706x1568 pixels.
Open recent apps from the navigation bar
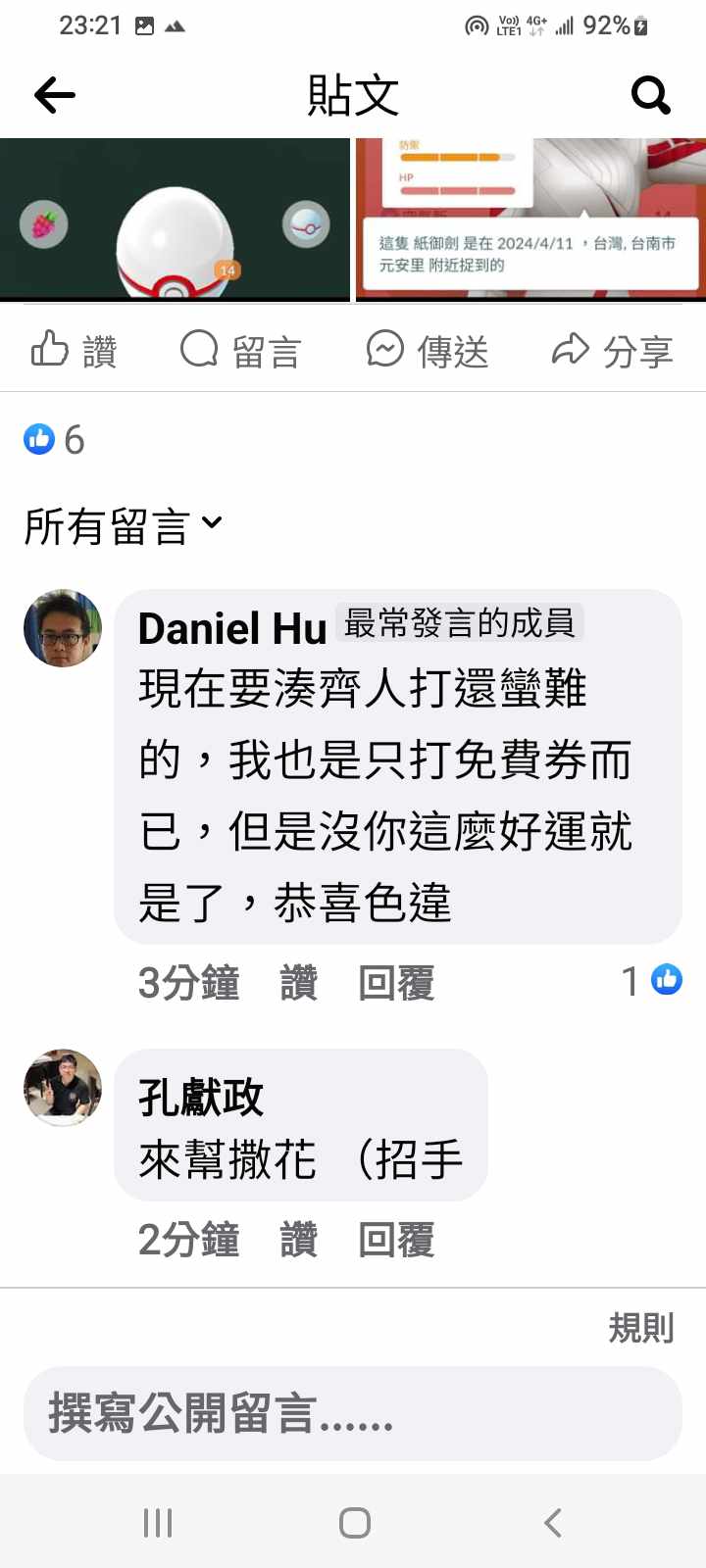[x=158, y=1522]
